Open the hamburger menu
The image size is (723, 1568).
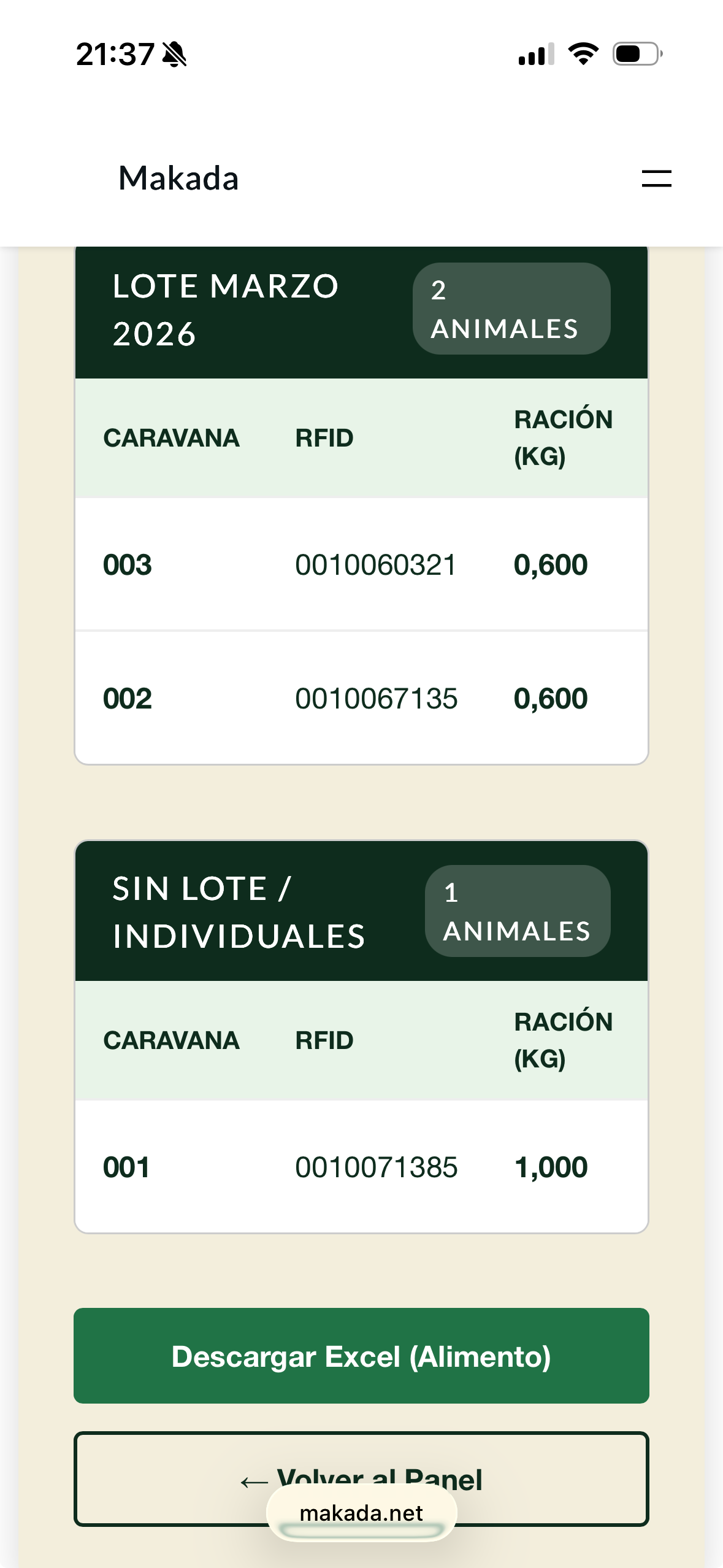pos(656,179)
